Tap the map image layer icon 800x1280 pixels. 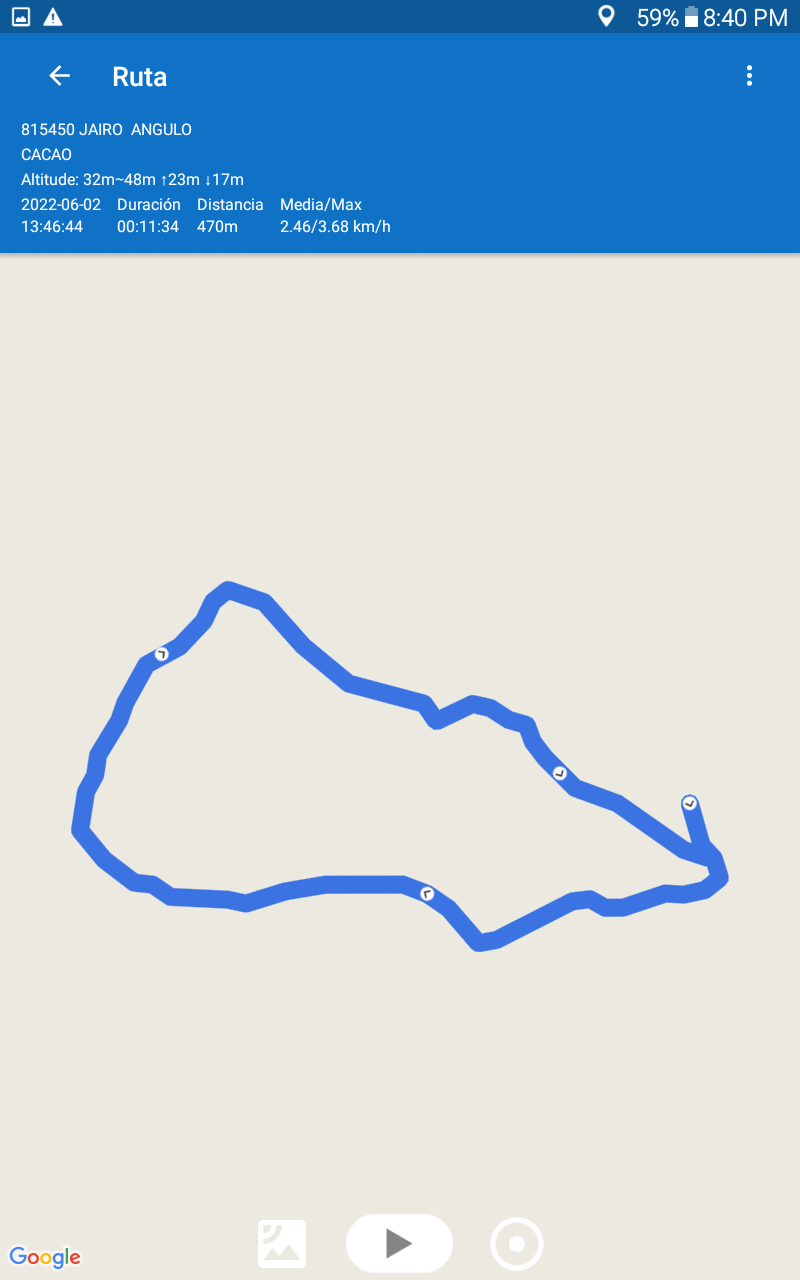(x=282, y=1244)
